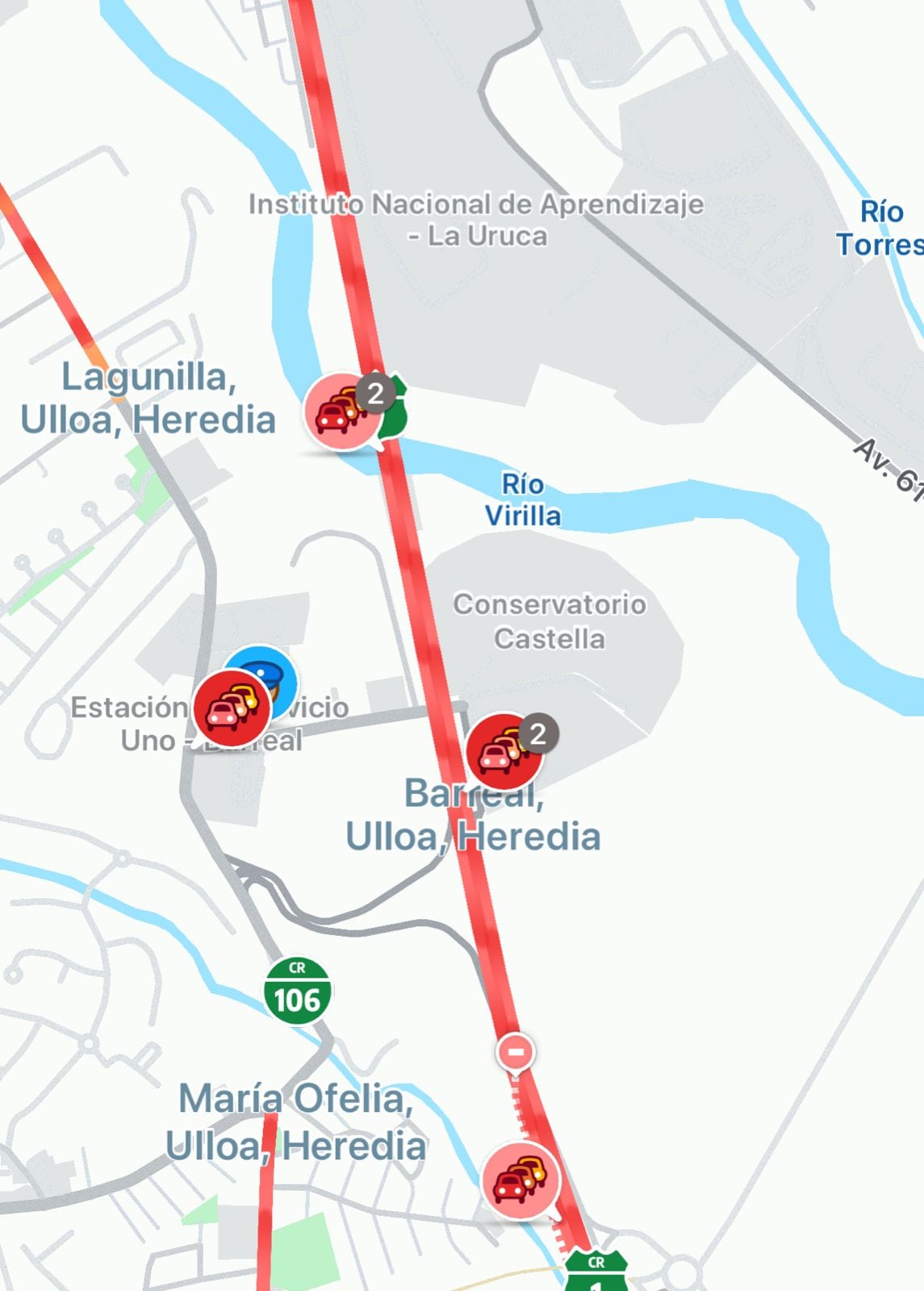Open the dark red traffic jam marker near Estación de Servicio Uno
The width and height of the screenshot is (924, 1291).
232,708
